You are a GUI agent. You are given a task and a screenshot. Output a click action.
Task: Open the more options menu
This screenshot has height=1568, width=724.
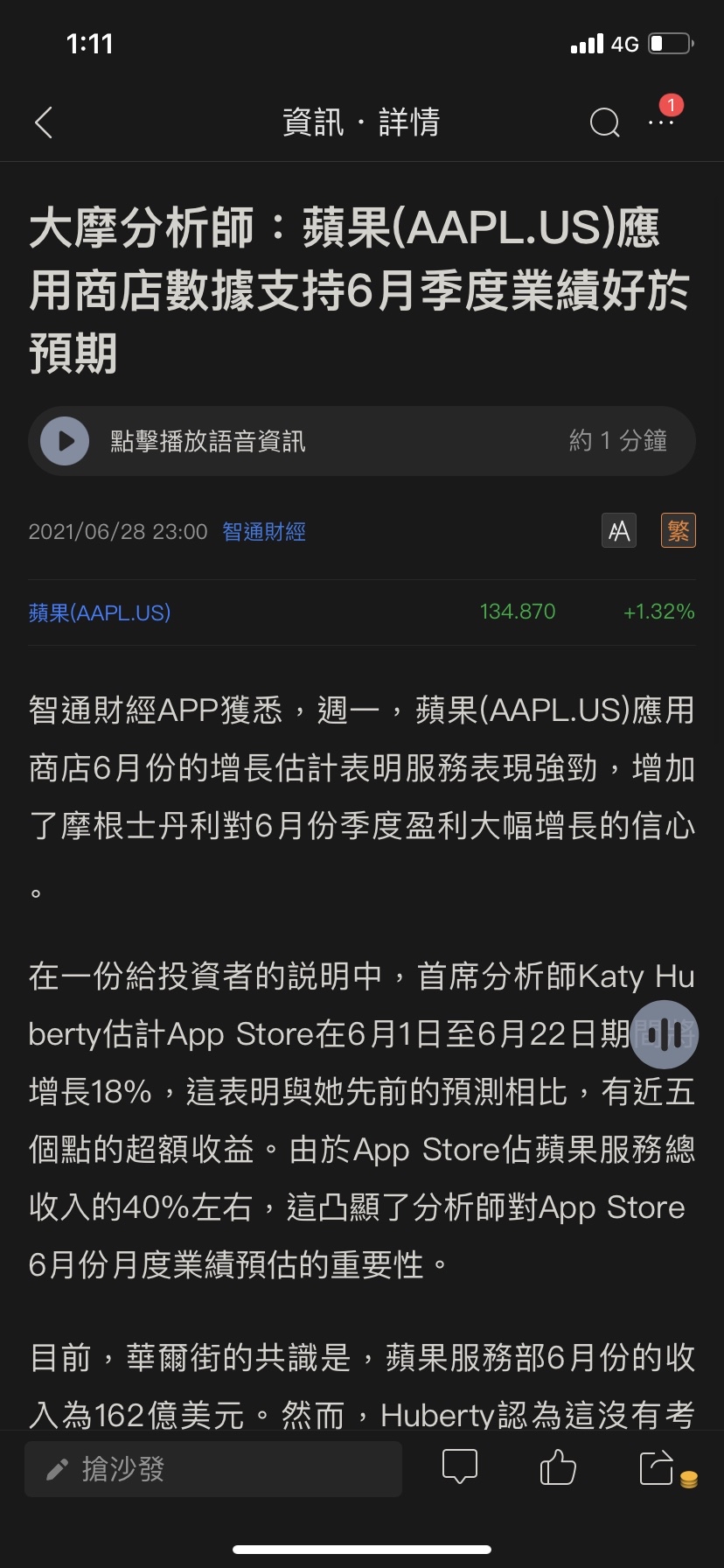point(661,123)
